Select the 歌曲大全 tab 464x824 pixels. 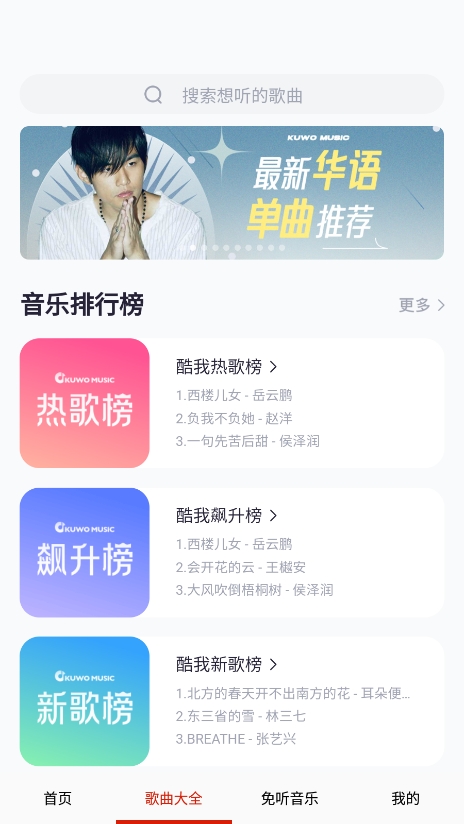(x=174, y=799)
